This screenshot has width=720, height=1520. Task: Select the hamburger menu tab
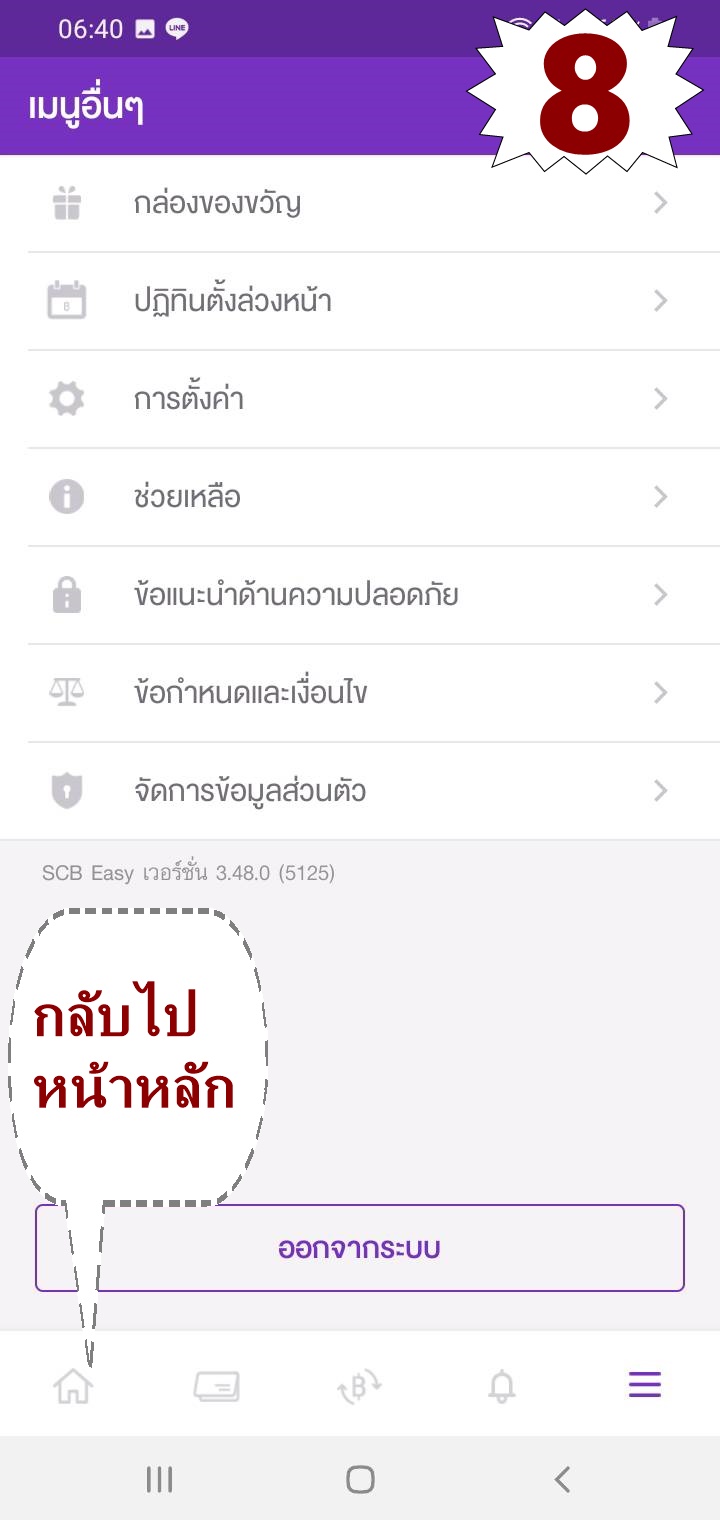[x=645, y=1385]
